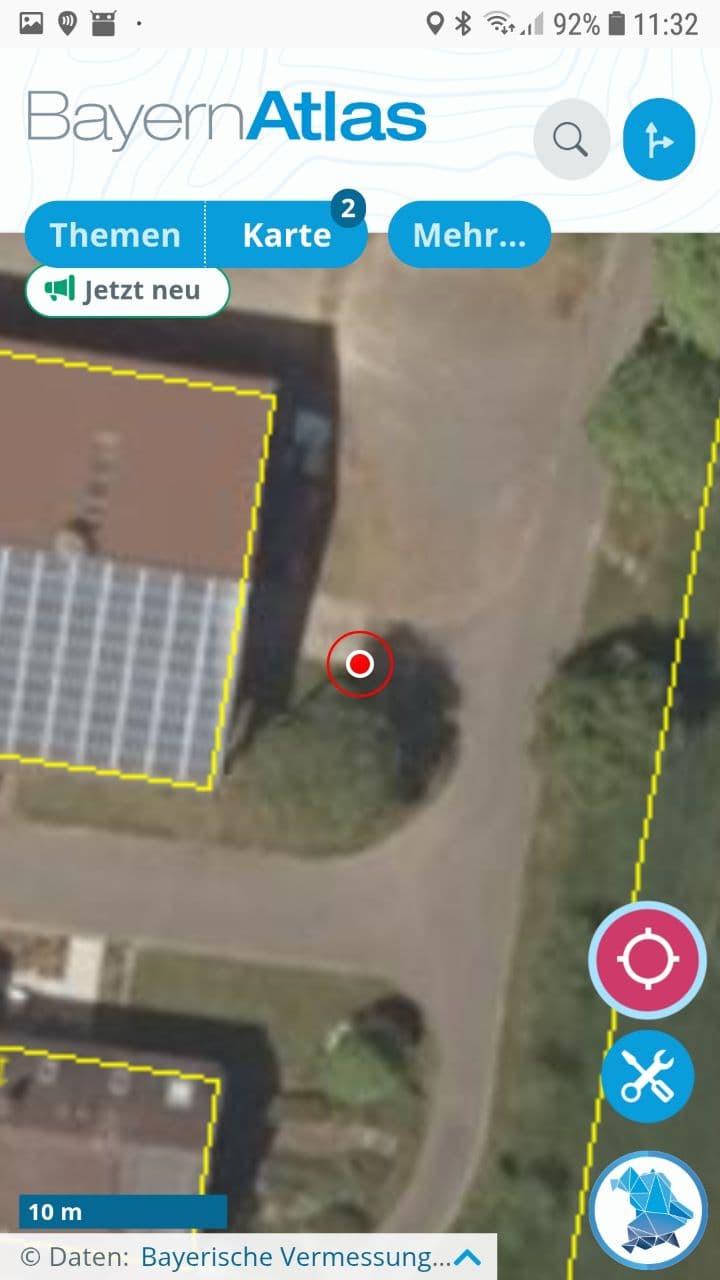Open the tools wrench button

click(648, 1078)
